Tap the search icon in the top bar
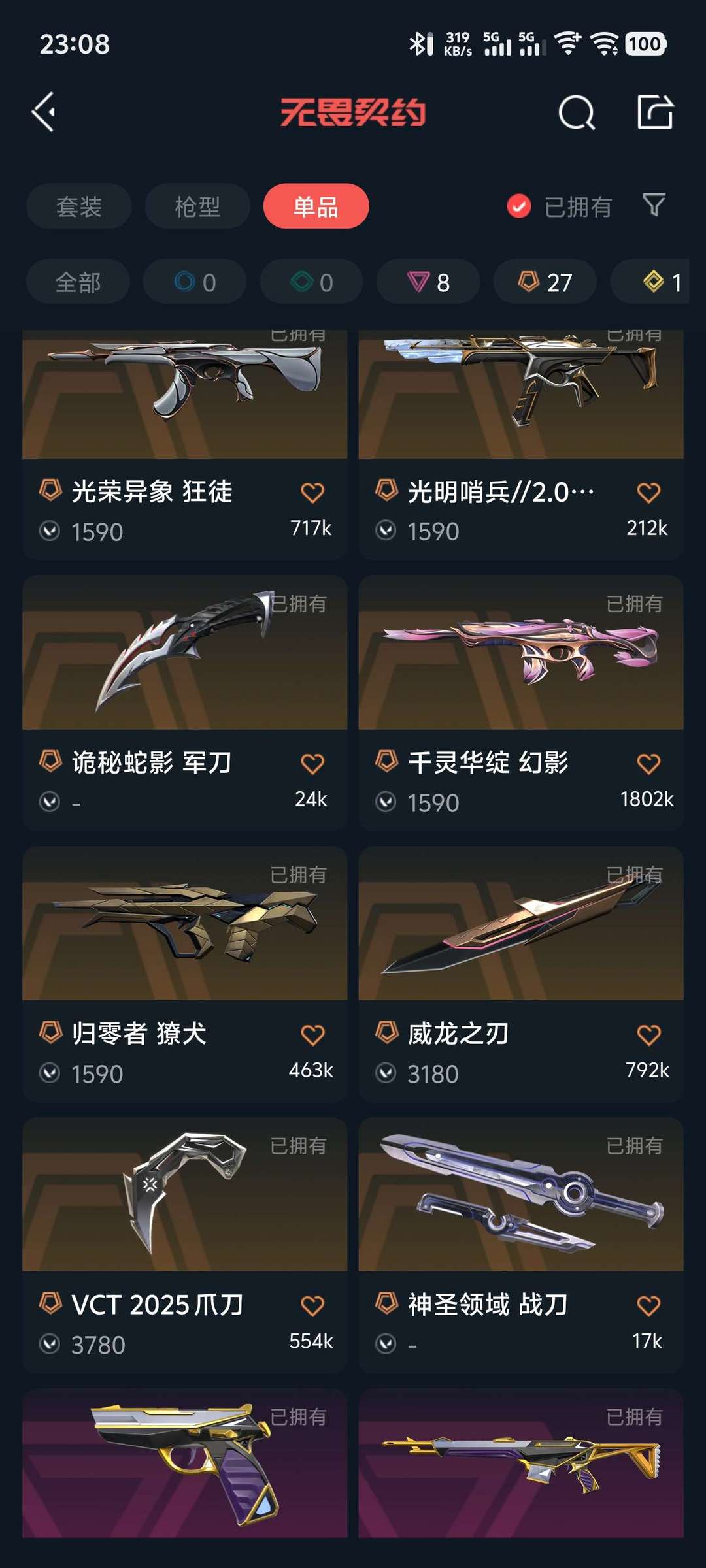 click(578, 112)
